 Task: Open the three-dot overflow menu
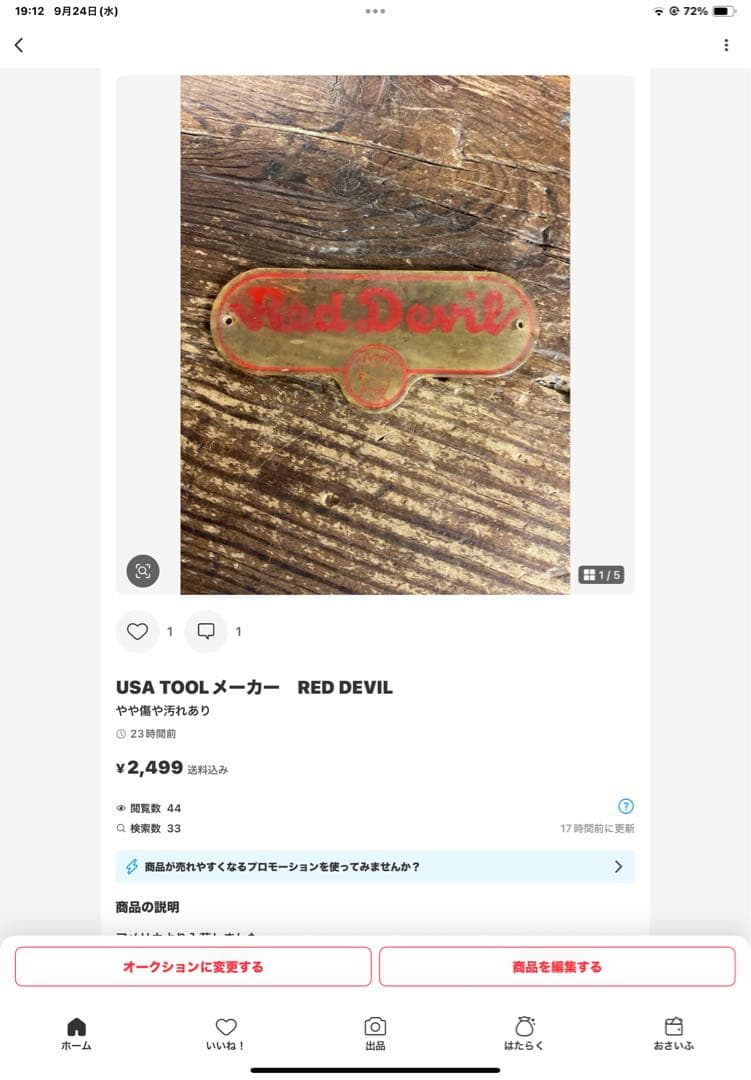point(726,45)
